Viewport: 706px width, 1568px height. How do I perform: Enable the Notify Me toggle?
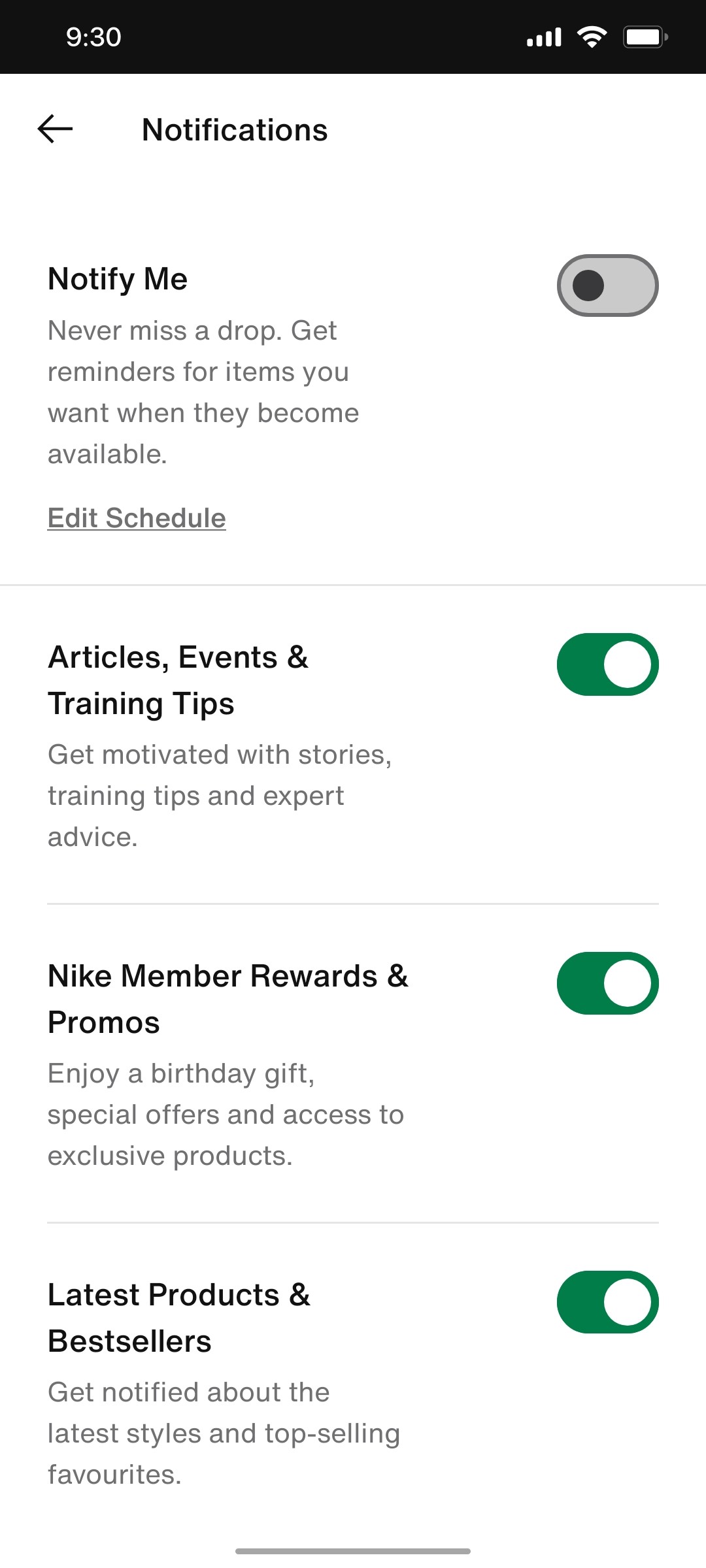pyautogui.click(x=607, y=285)
